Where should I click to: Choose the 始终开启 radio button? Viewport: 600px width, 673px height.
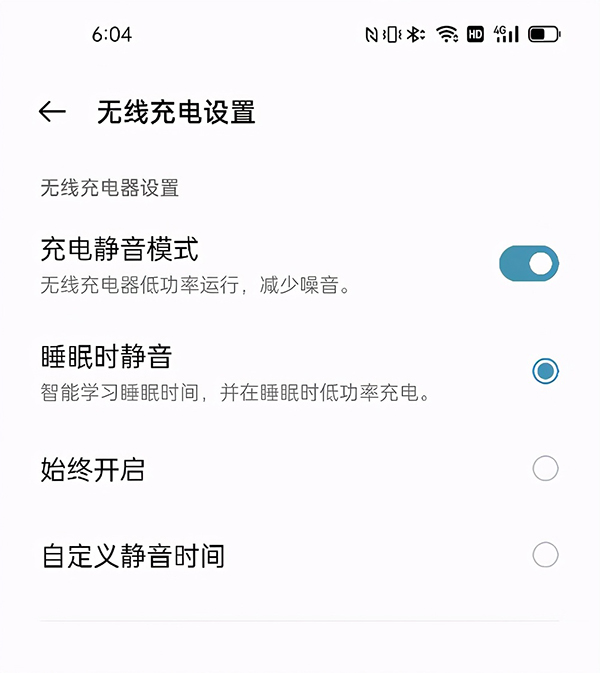click(x=545, y=468)
